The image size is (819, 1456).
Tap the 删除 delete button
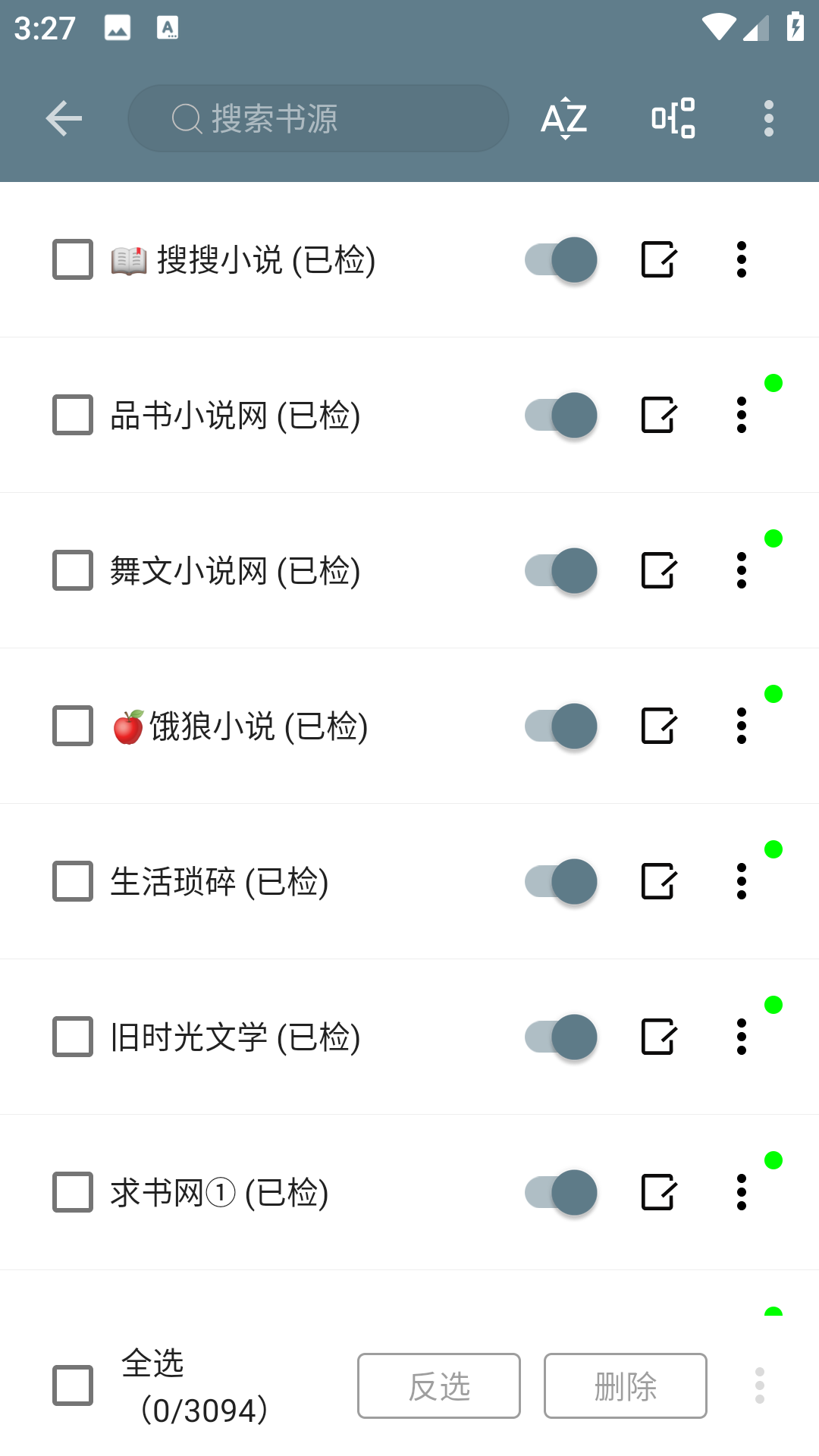coord(626,1385)
